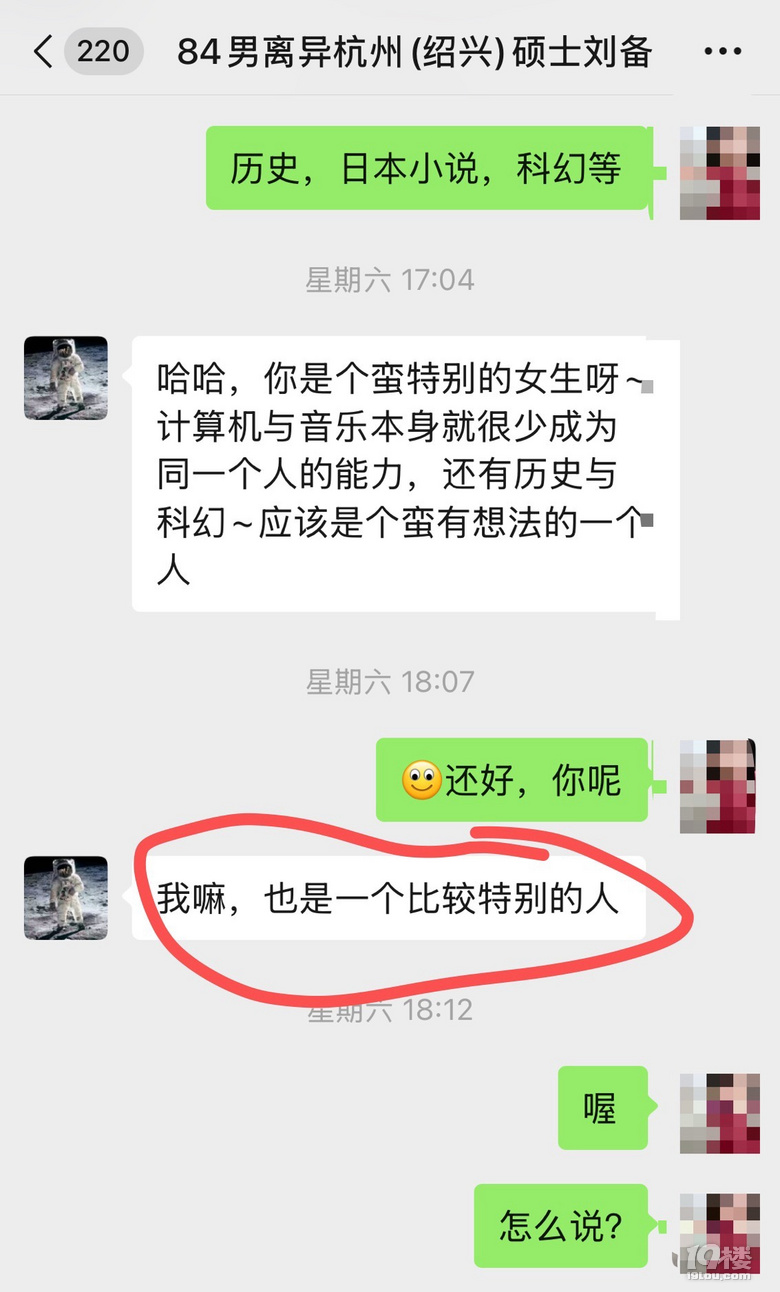Tap astronaut avatar beside the 我嘛 message
780x1292 pixels.
coord(66,898)
